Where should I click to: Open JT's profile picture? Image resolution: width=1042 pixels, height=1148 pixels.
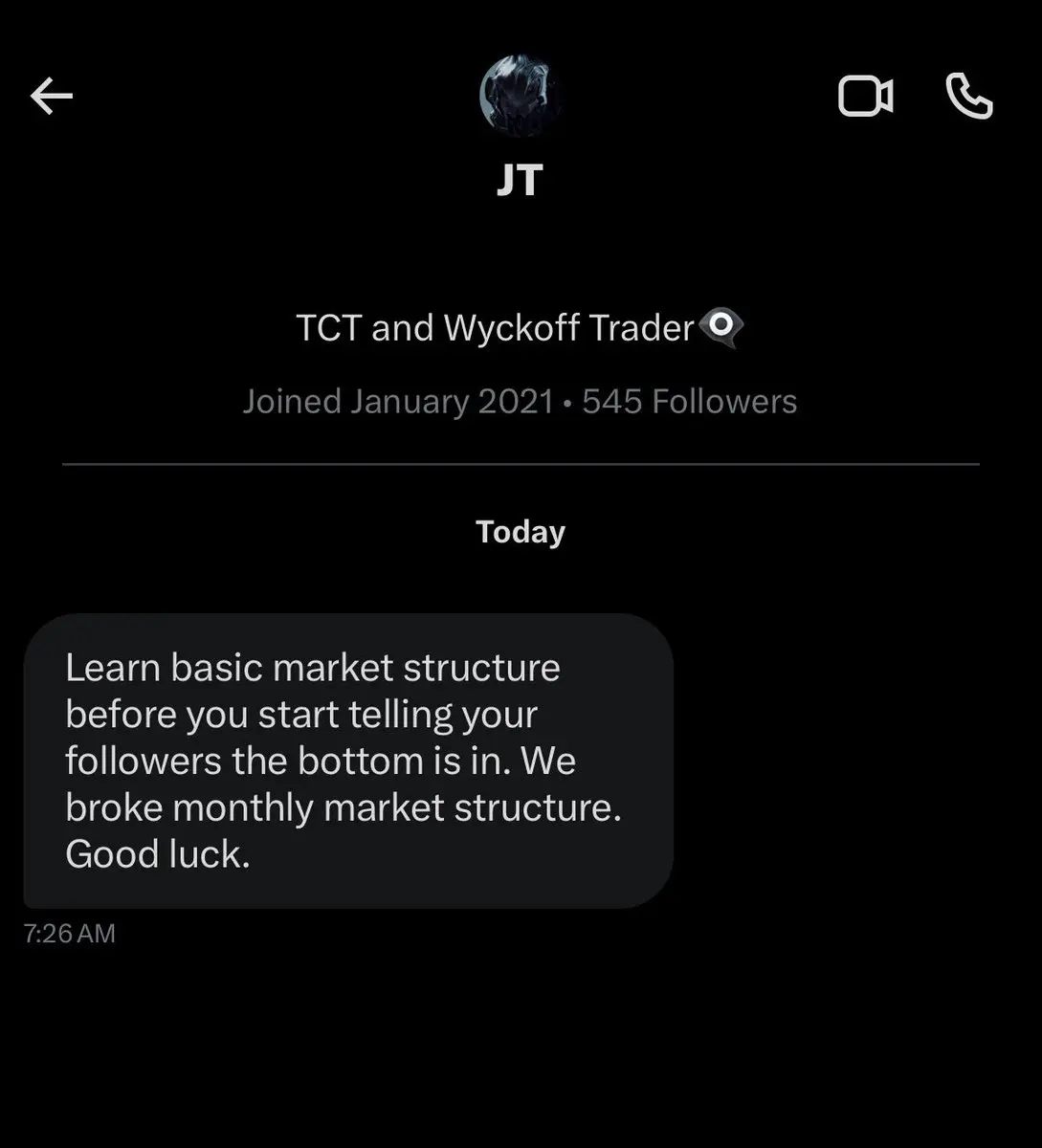tap(520, 96)
